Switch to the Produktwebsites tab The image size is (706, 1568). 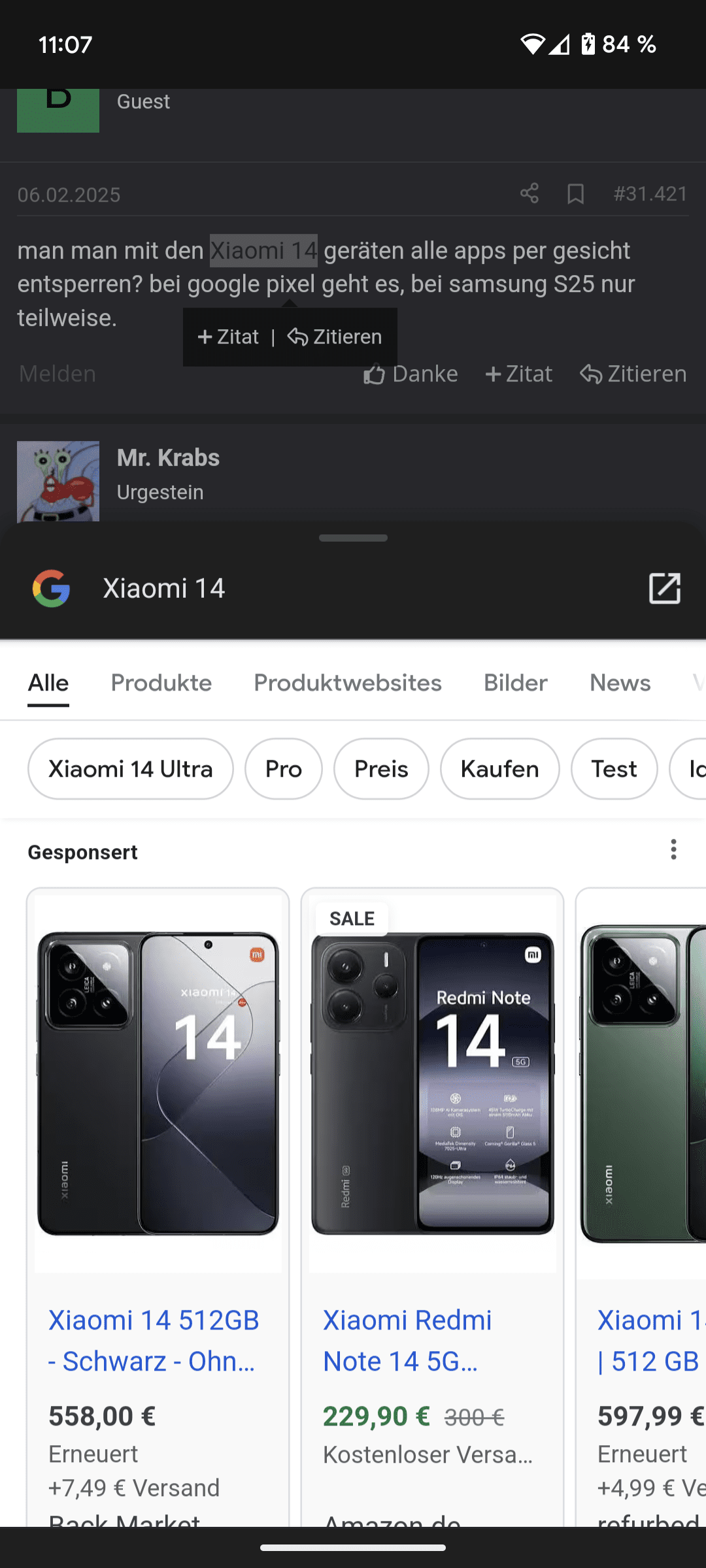click(347, 683)
